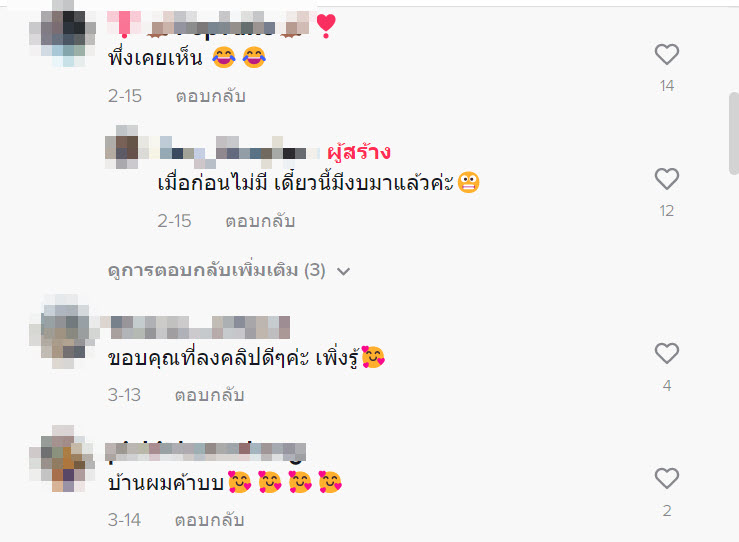Reply to "ขอบคุณที่ลงคลิปดีๆค่ะ เพิ่งรู้"
Image resolution: width=739 pixels, height=542 pixels.
coord(210,395)
